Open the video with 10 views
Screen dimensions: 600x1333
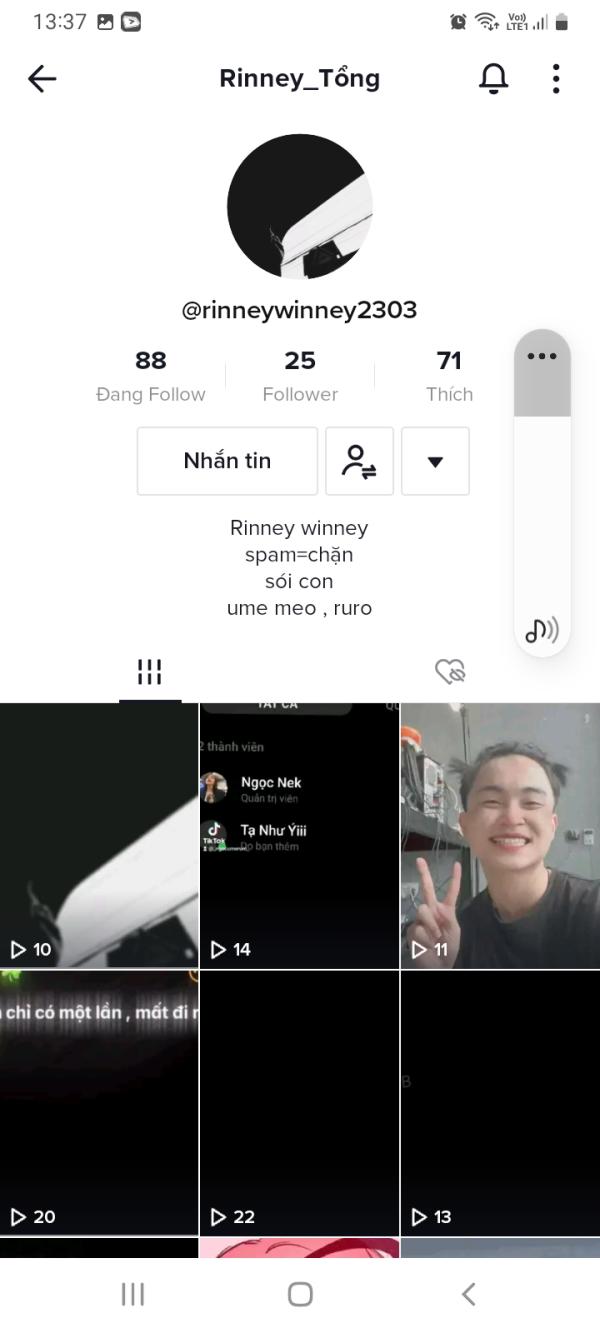point(99,835)
